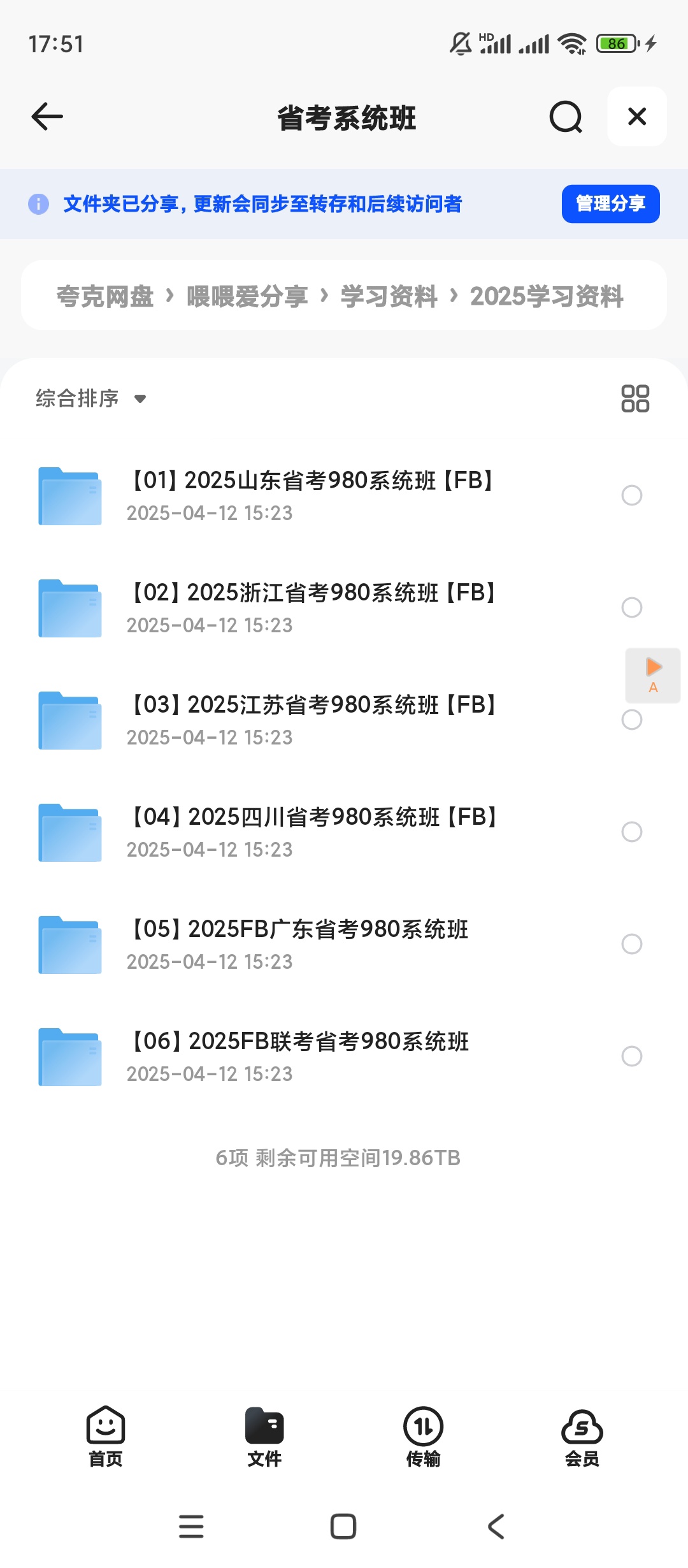Select the 浙江省考980系统班 folder checkbox
This screenshot has height=1568, width=688.
tap(632, 608)
